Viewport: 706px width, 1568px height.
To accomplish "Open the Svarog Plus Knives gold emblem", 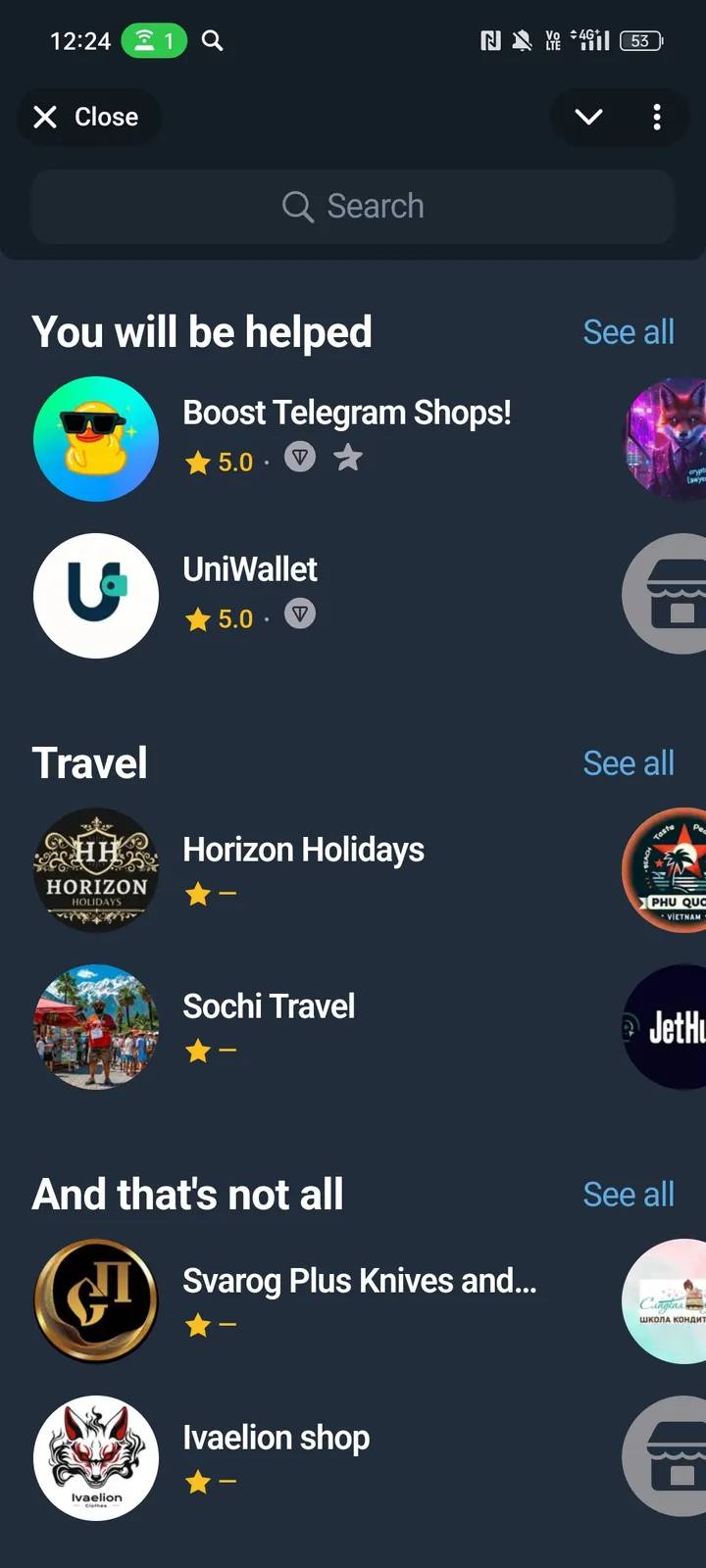I will click(x=95, y=1300).
